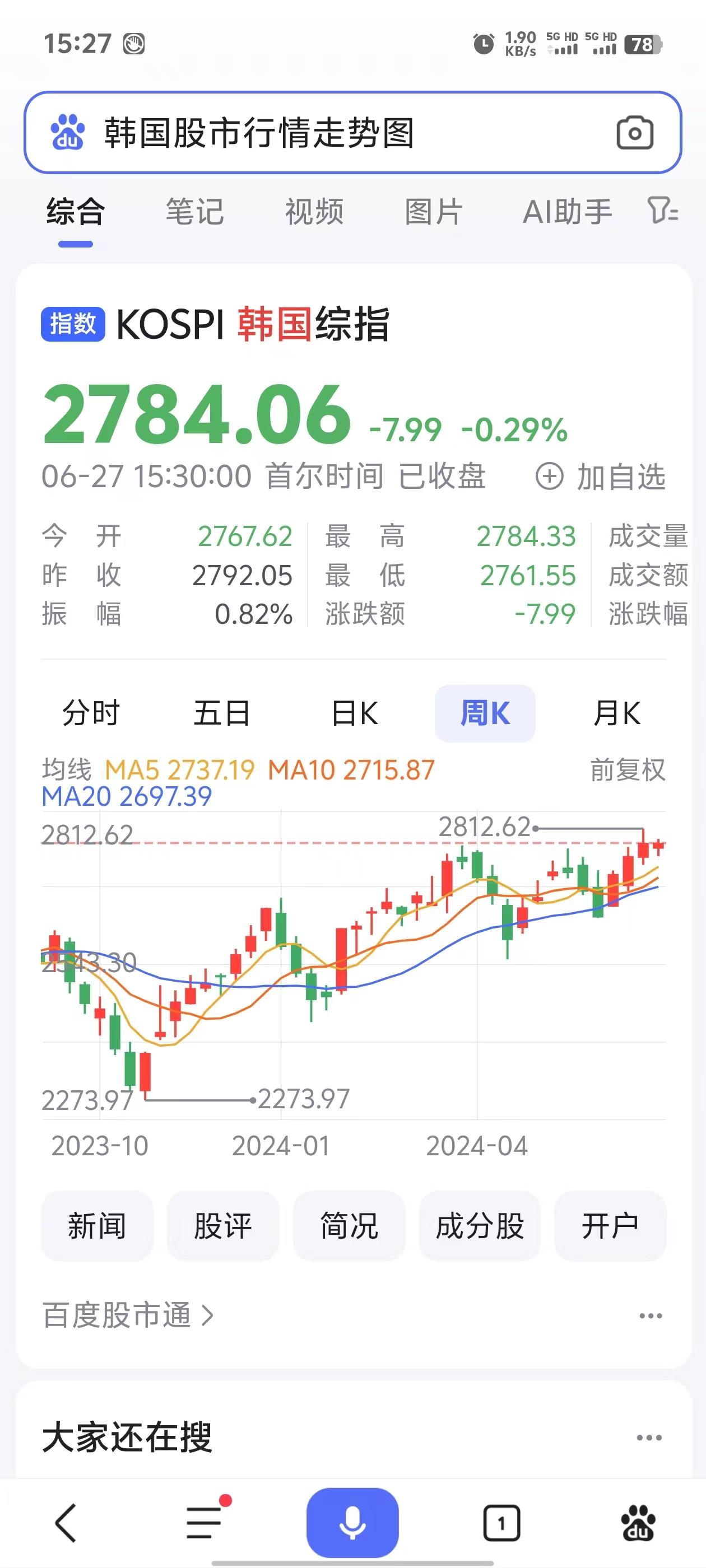Open camera search in the search bar
The width and height of the screenshot is (706, 1568).
(x=636, y=133)
